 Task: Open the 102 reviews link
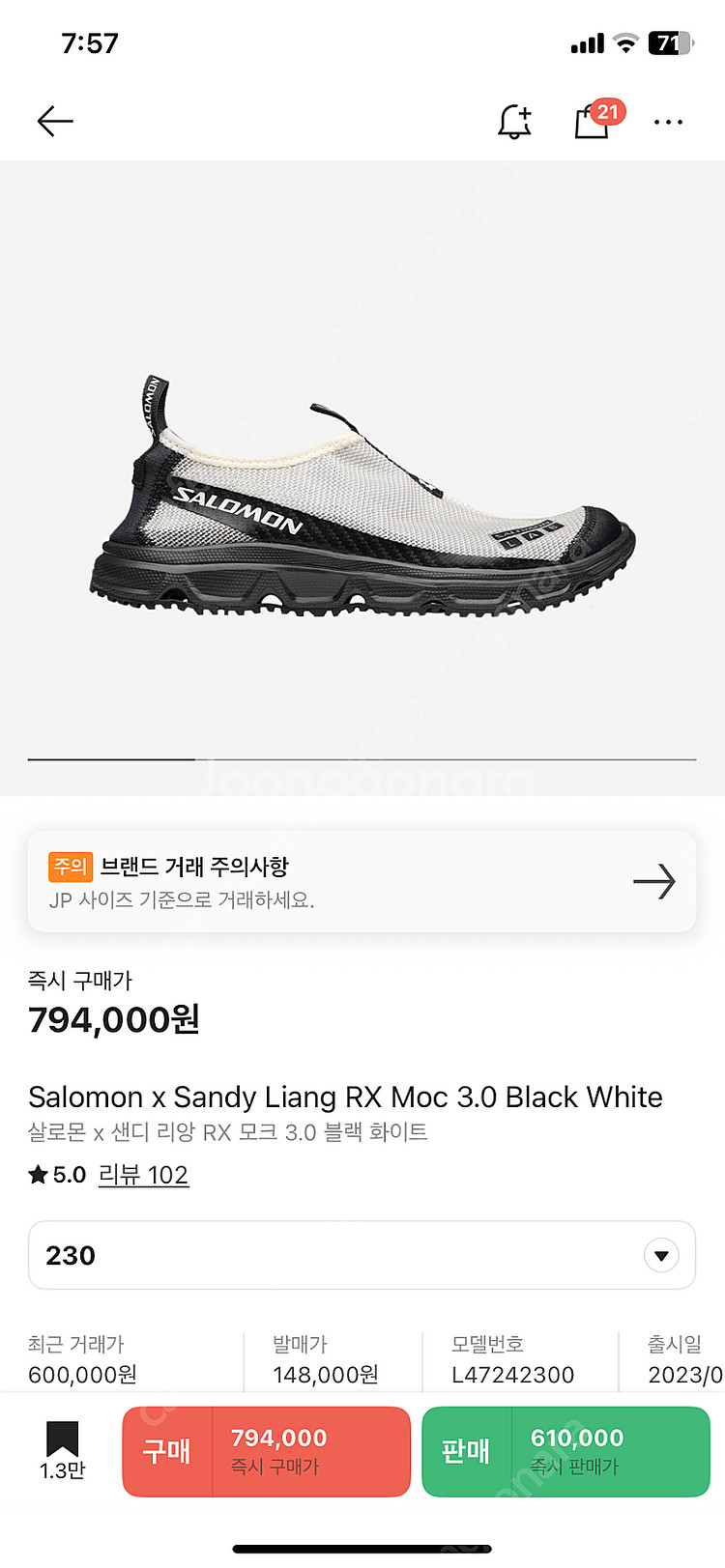(x=143, y=1175)
